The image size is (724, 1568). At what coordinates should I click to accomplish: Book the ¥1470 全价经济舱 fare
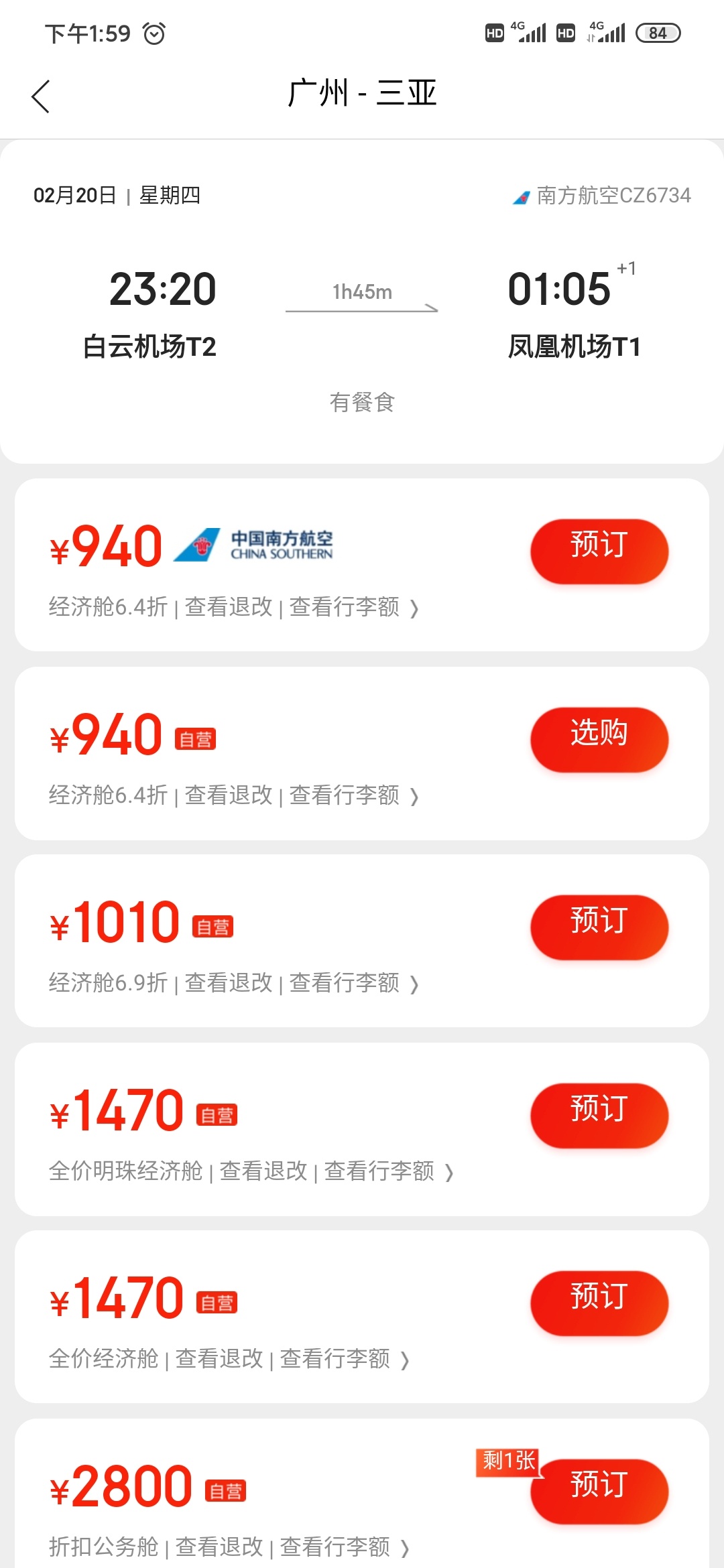point(599,1302)
